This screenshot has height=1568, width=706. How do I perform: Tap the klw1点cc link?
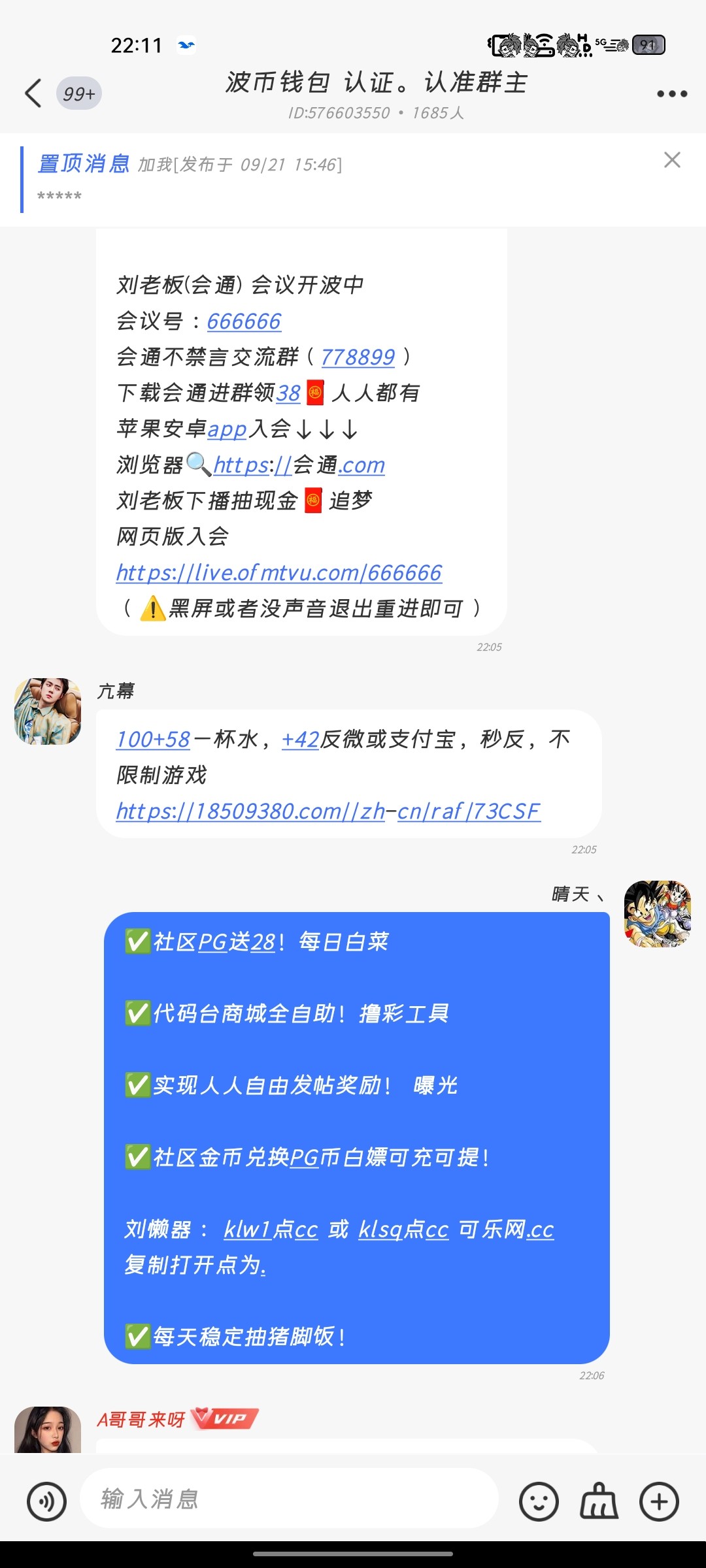pyautogui.click(x=270, y=1228)
